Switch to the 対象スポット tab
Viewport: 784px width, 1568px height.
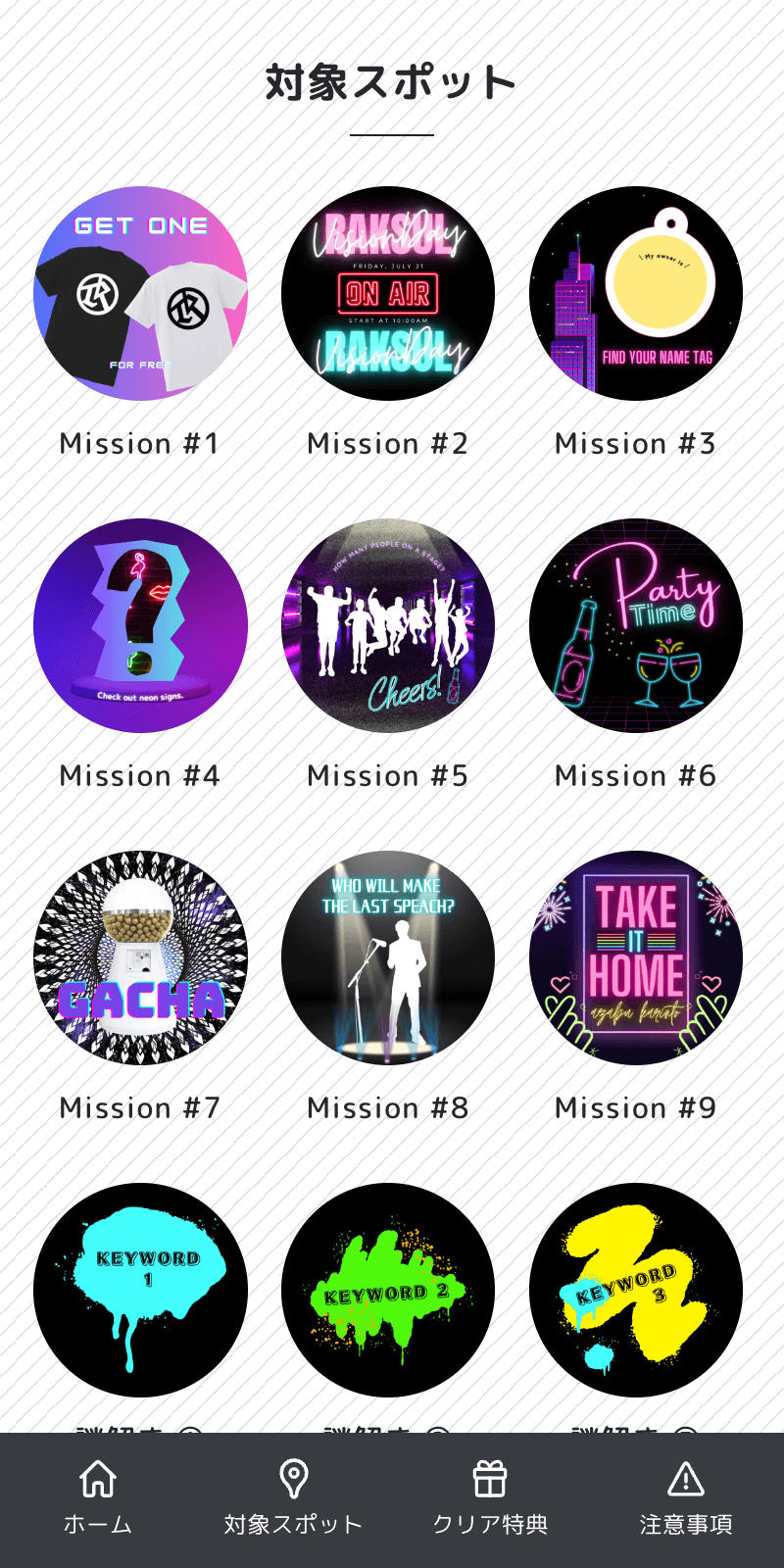coord(294,1499)
